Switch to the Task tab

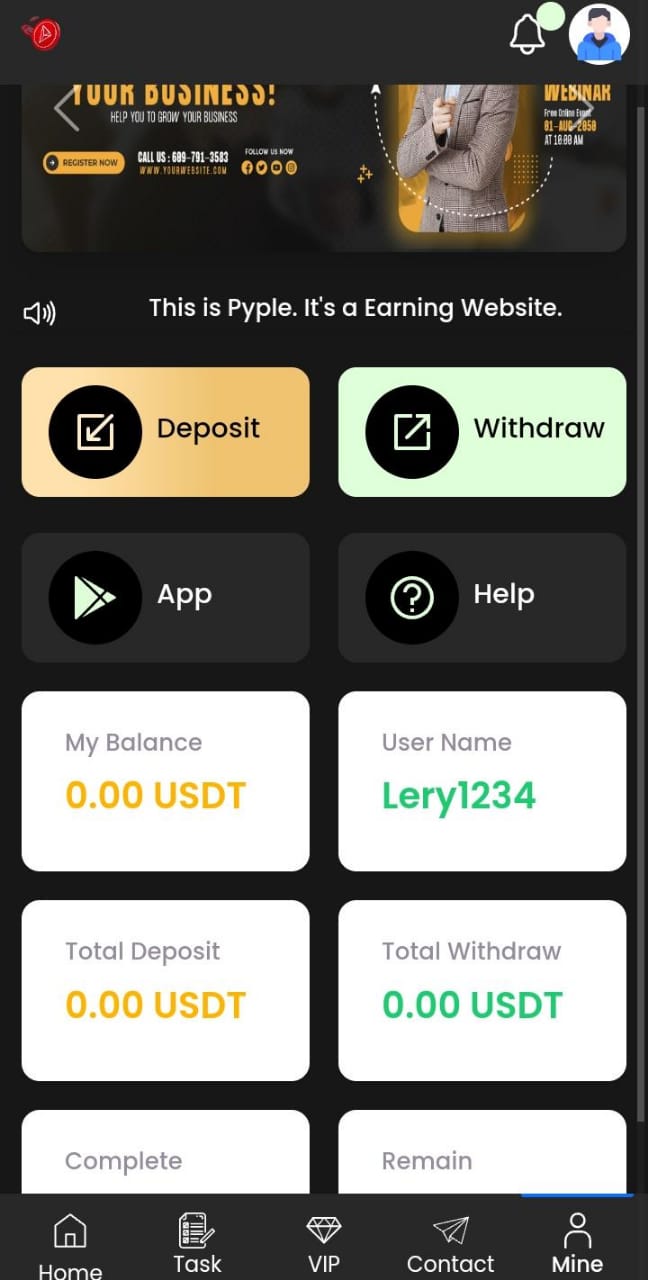point(197,1245)
